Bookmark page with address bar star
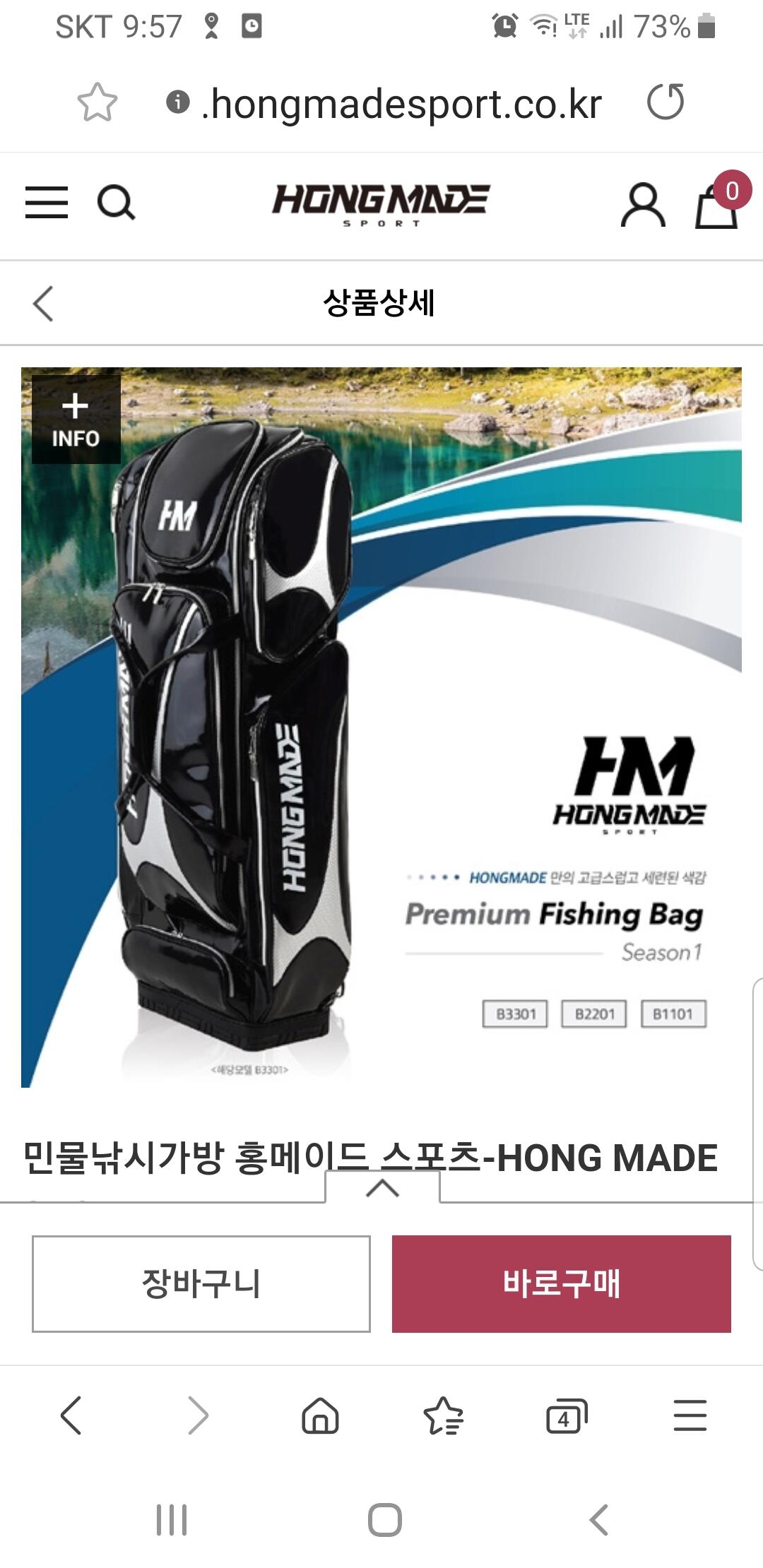Image resolution: width=763 pixels, height=1568 pixels. [97, 103]
